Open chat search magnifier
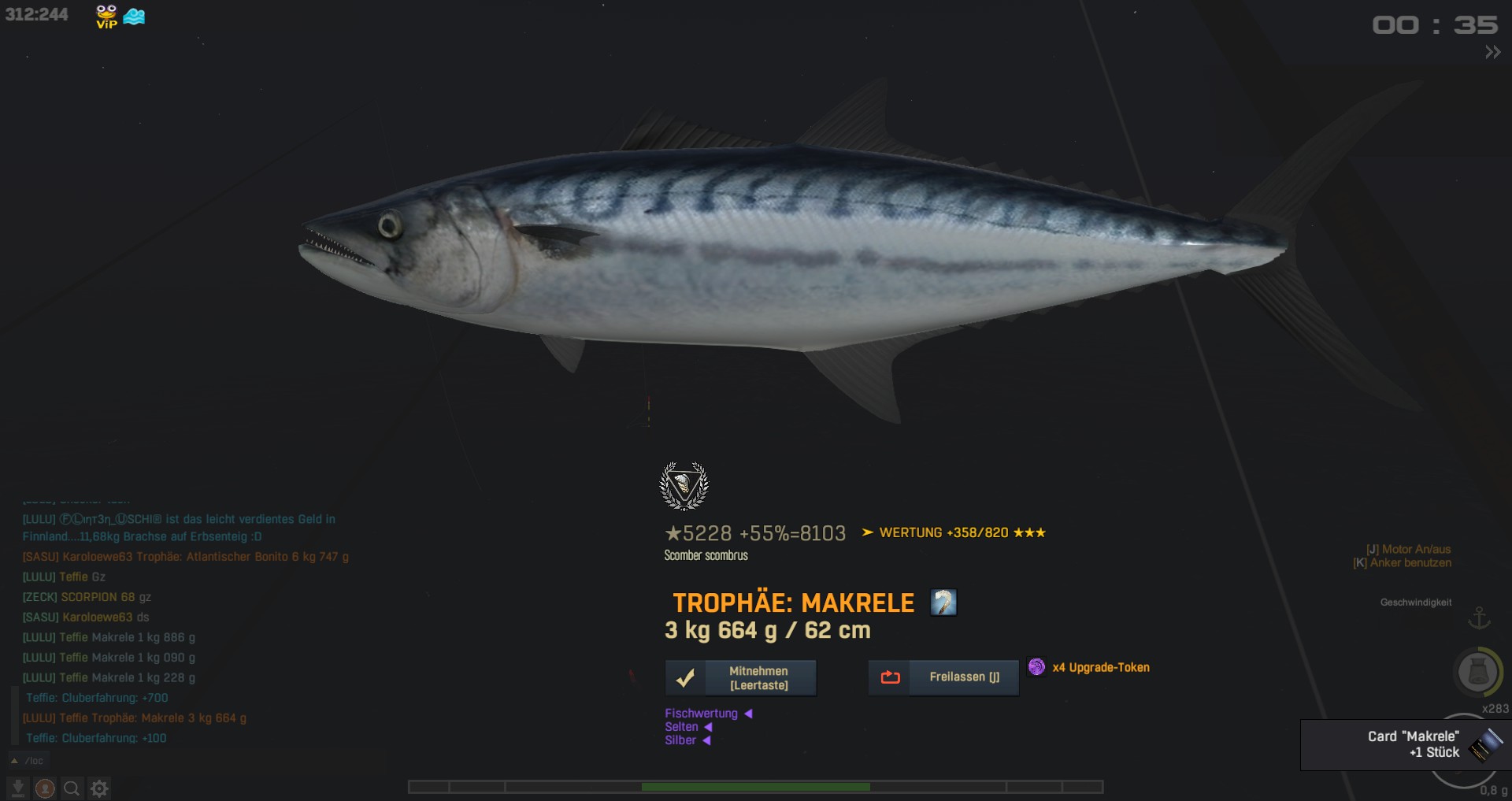The image size is (1512, 801). coord(72,788)
